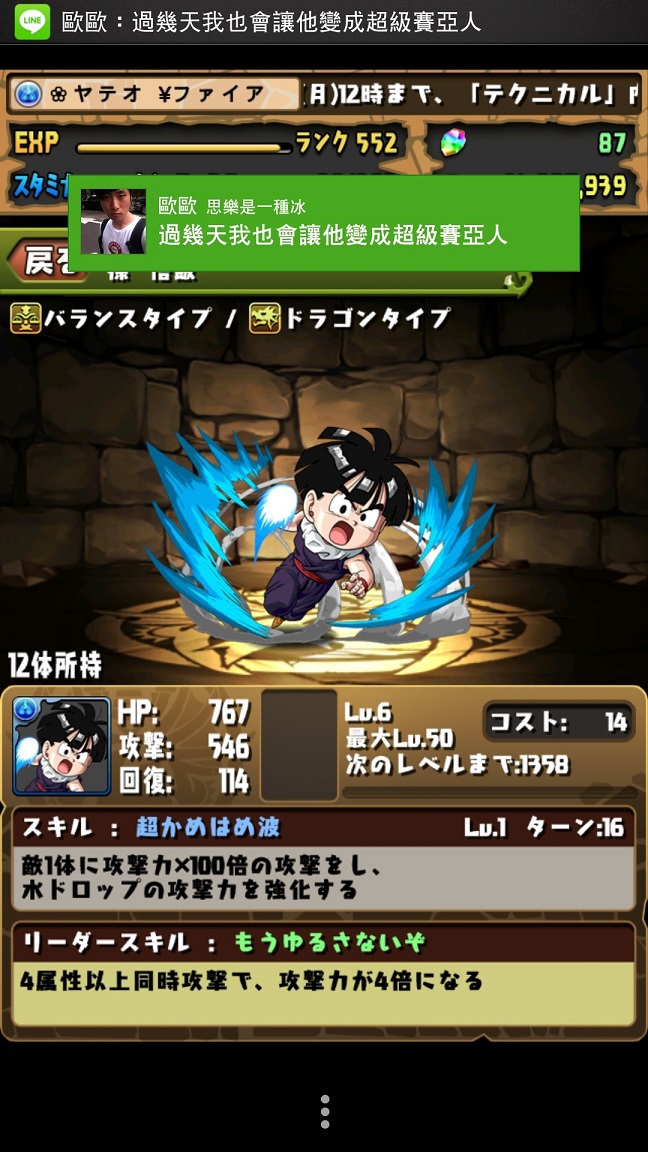The width and height of the screenshot is (648, 1152).
Task: Tap the 戻る back button
Action: pos(38,262)
